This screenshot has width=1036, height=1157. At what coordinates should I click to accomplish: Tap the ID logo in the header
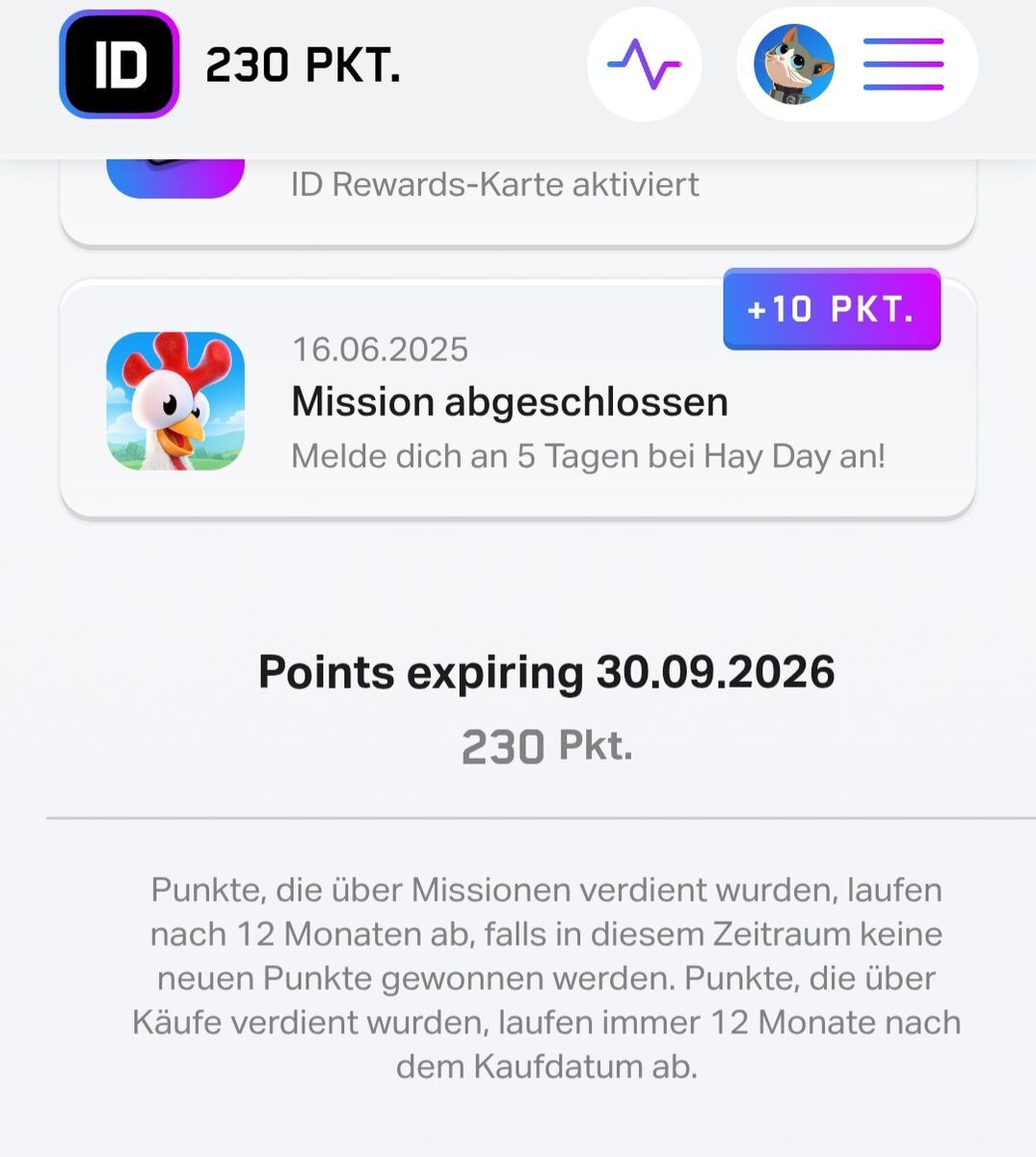[x=120, y=65]
